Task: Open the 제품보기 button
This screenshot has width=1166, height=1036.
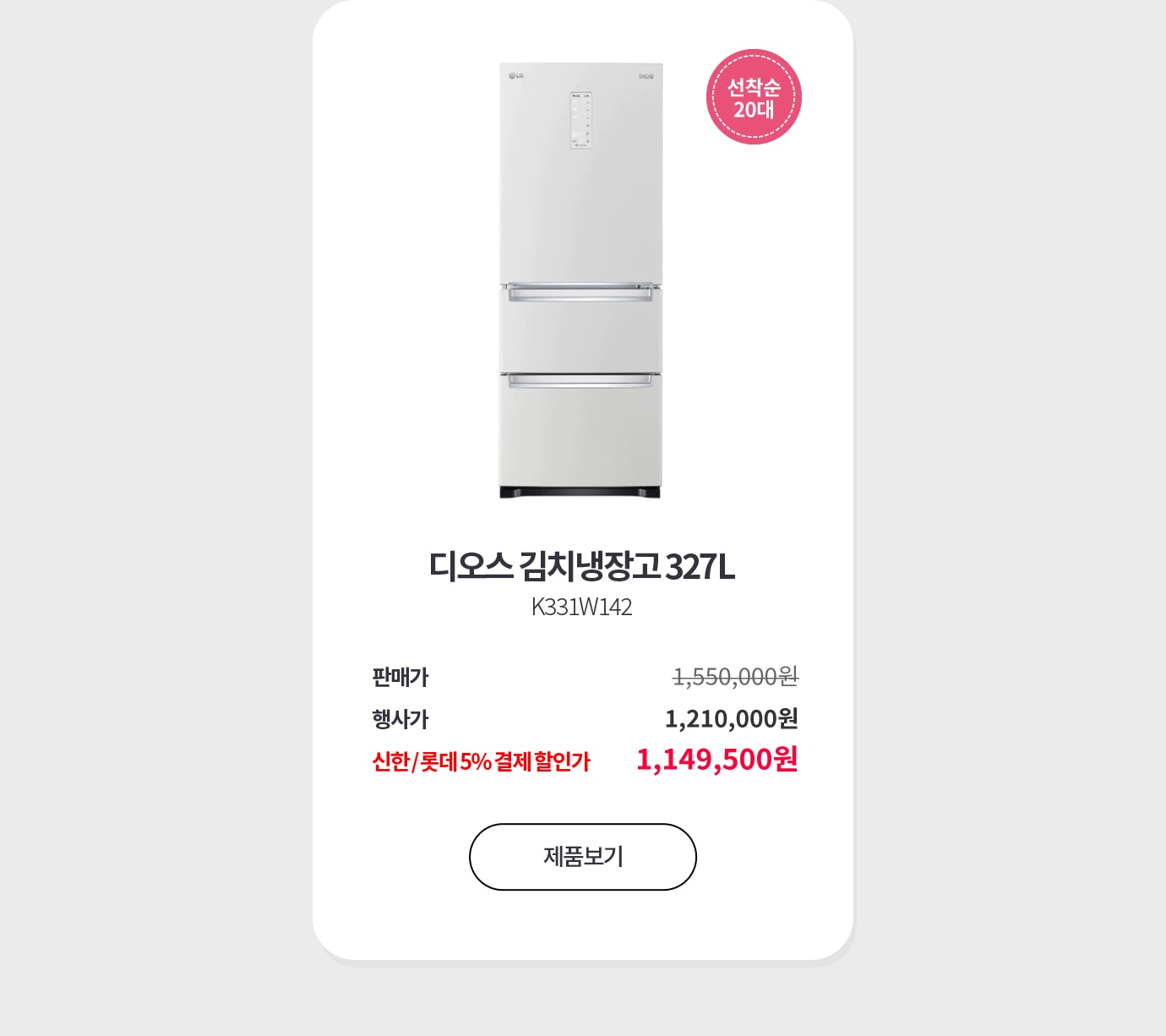Action: tap(582, 857)
